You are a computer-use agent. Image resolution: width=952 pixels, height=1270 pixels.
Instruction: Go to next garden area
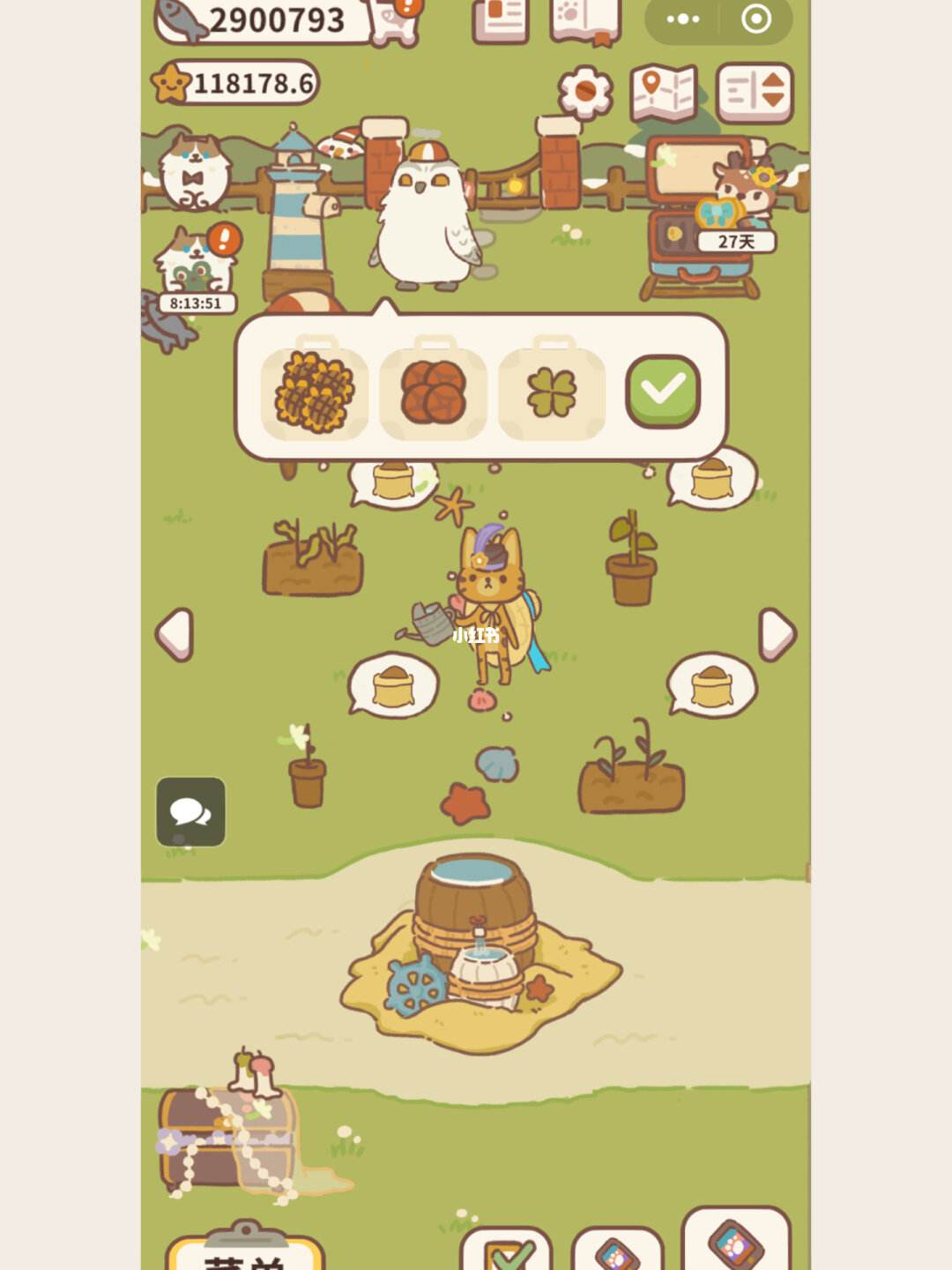click(x=777, y=633)
